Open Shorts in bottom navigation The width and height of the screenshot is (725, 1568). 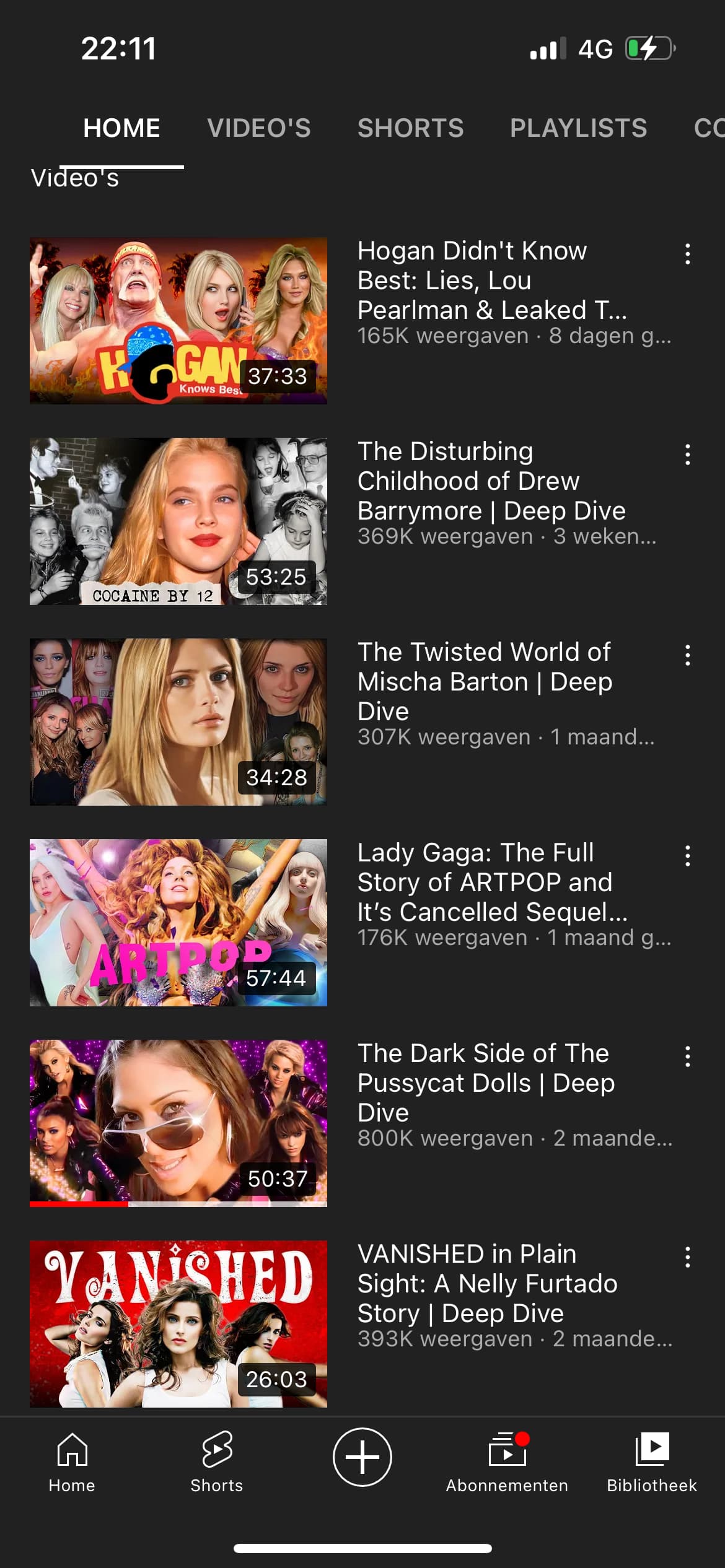(x=217, y=1461)
